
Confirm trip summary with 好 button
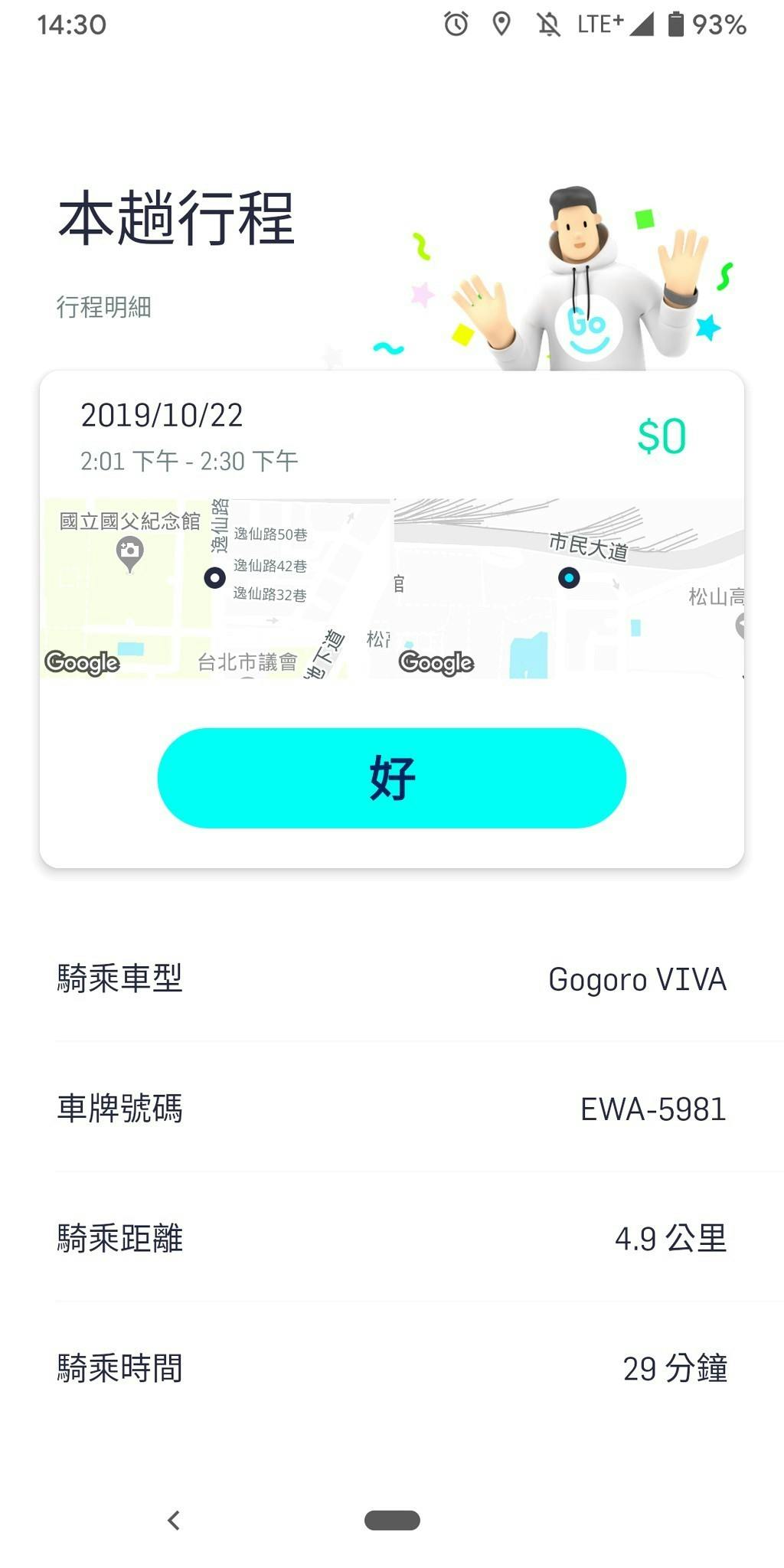[391, 778]
